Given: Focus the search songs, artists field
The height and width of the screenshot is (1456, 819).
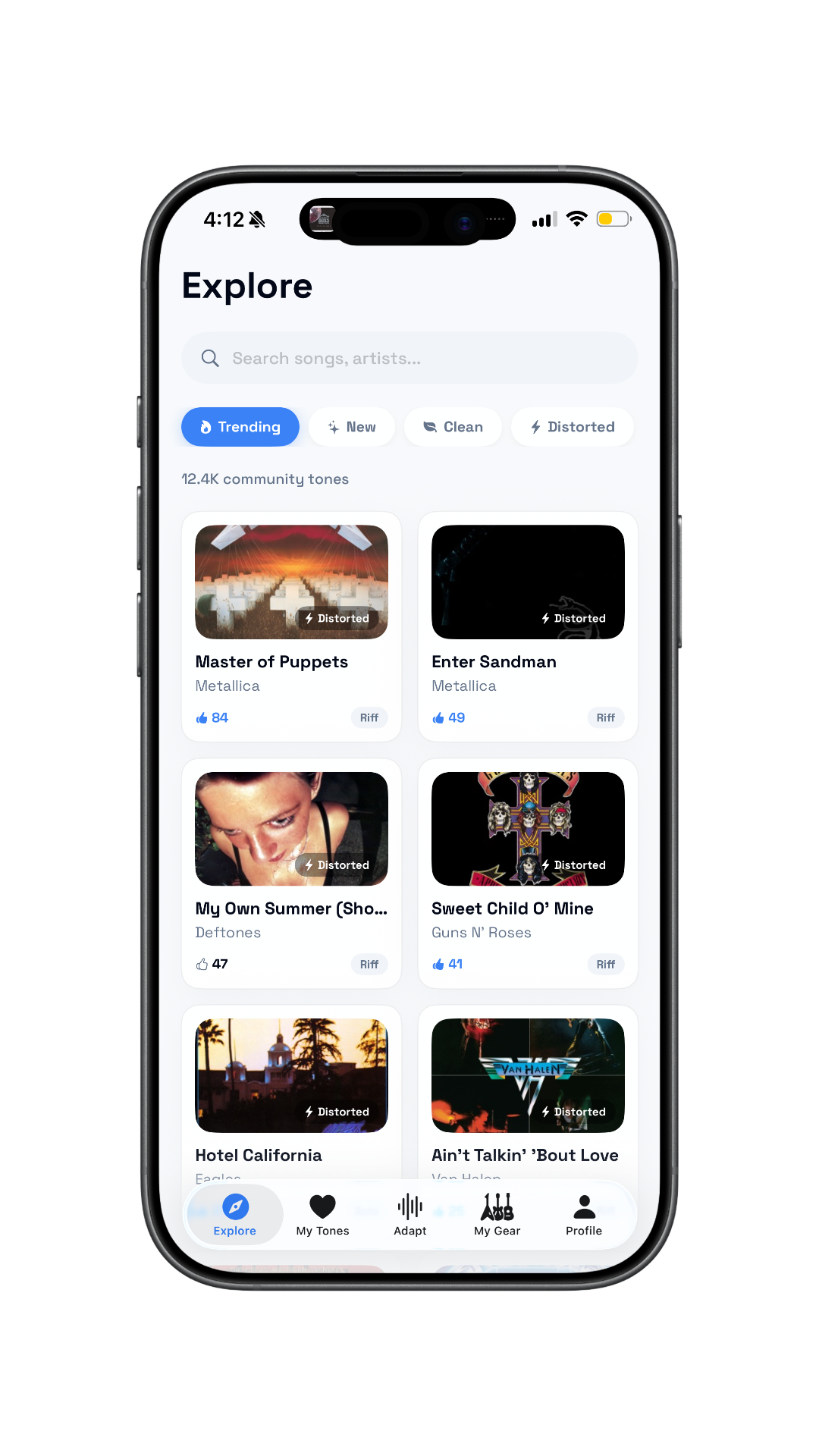Looking at the screenshot, I should (409, 358).
